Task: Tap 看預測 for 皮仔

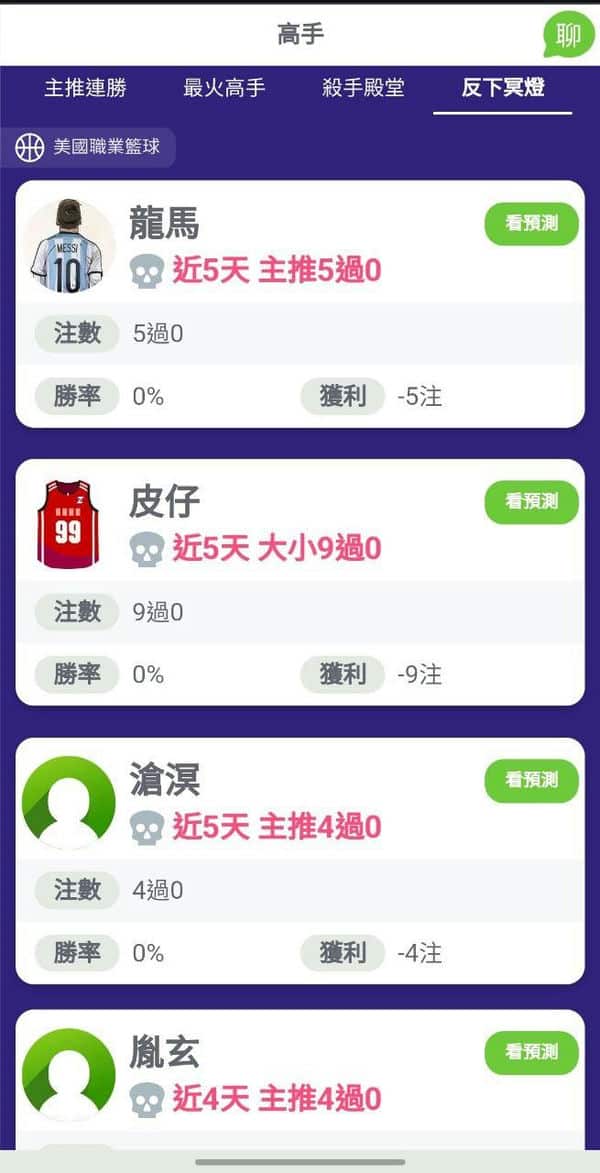Action: (x=532, y=502)
